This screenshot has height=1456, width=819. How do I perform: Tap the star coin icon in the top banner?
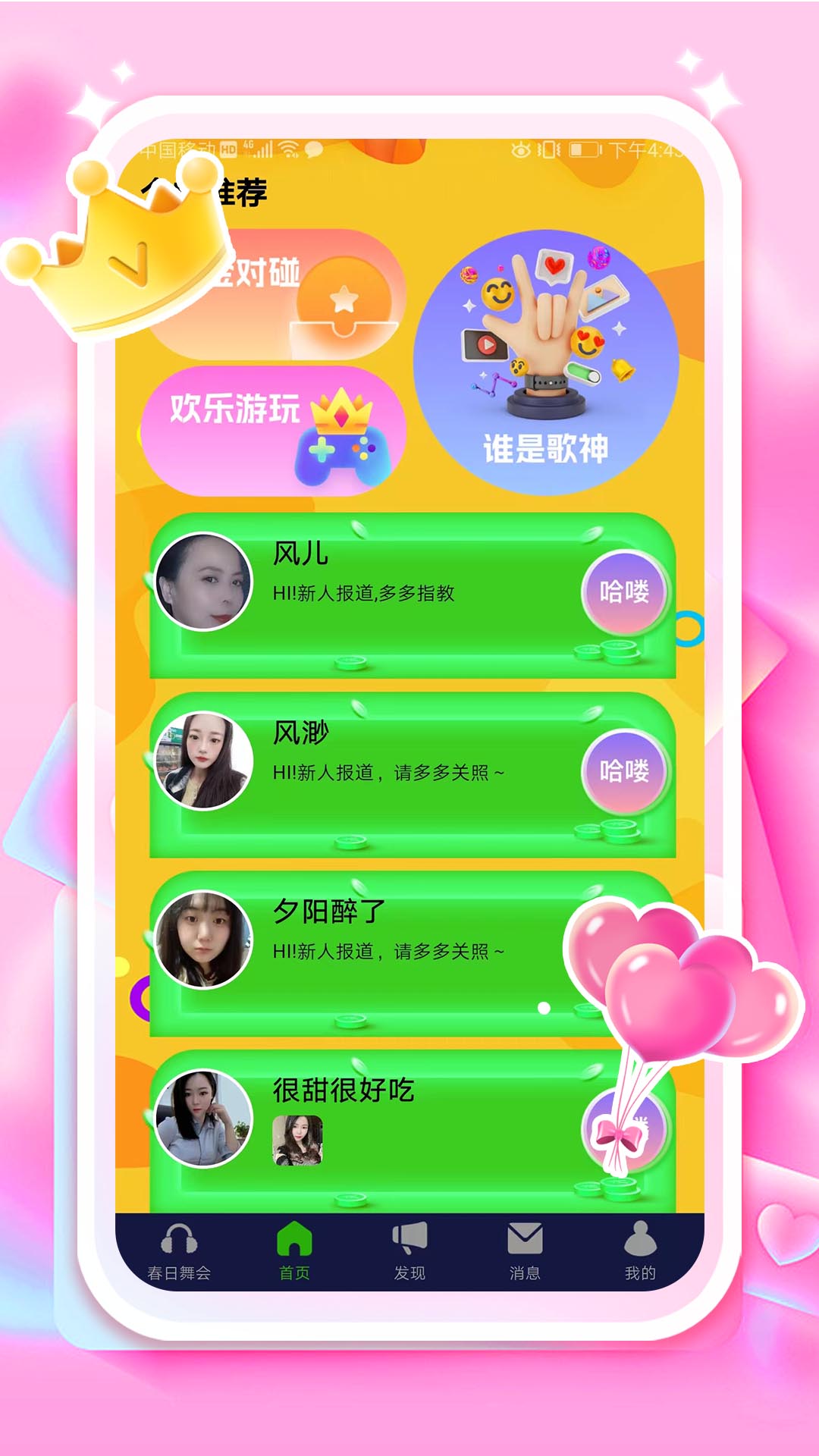click(x=341, y=302)
